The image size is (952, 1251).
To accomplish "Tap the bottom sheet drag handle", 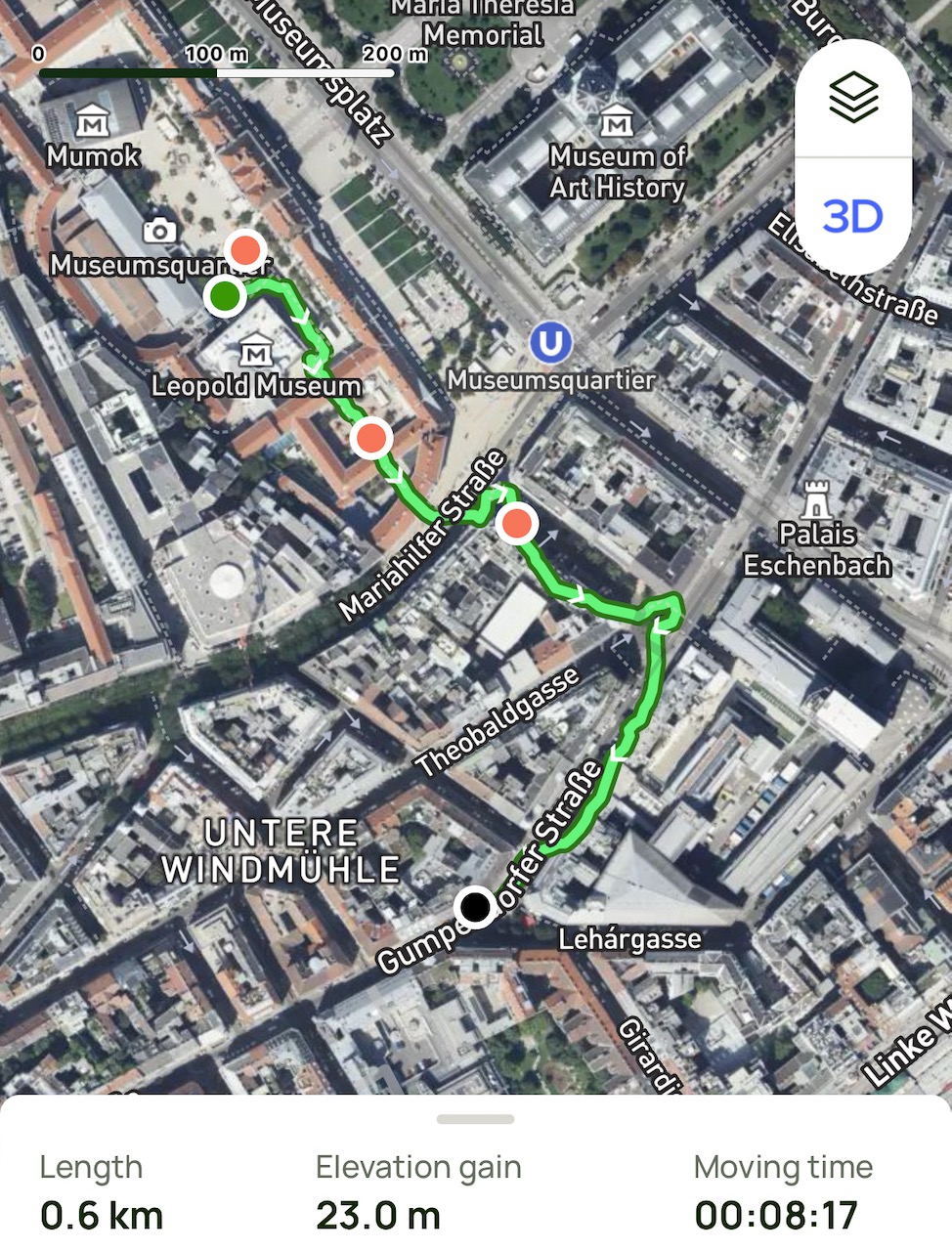I will [x=475, y=1119].
